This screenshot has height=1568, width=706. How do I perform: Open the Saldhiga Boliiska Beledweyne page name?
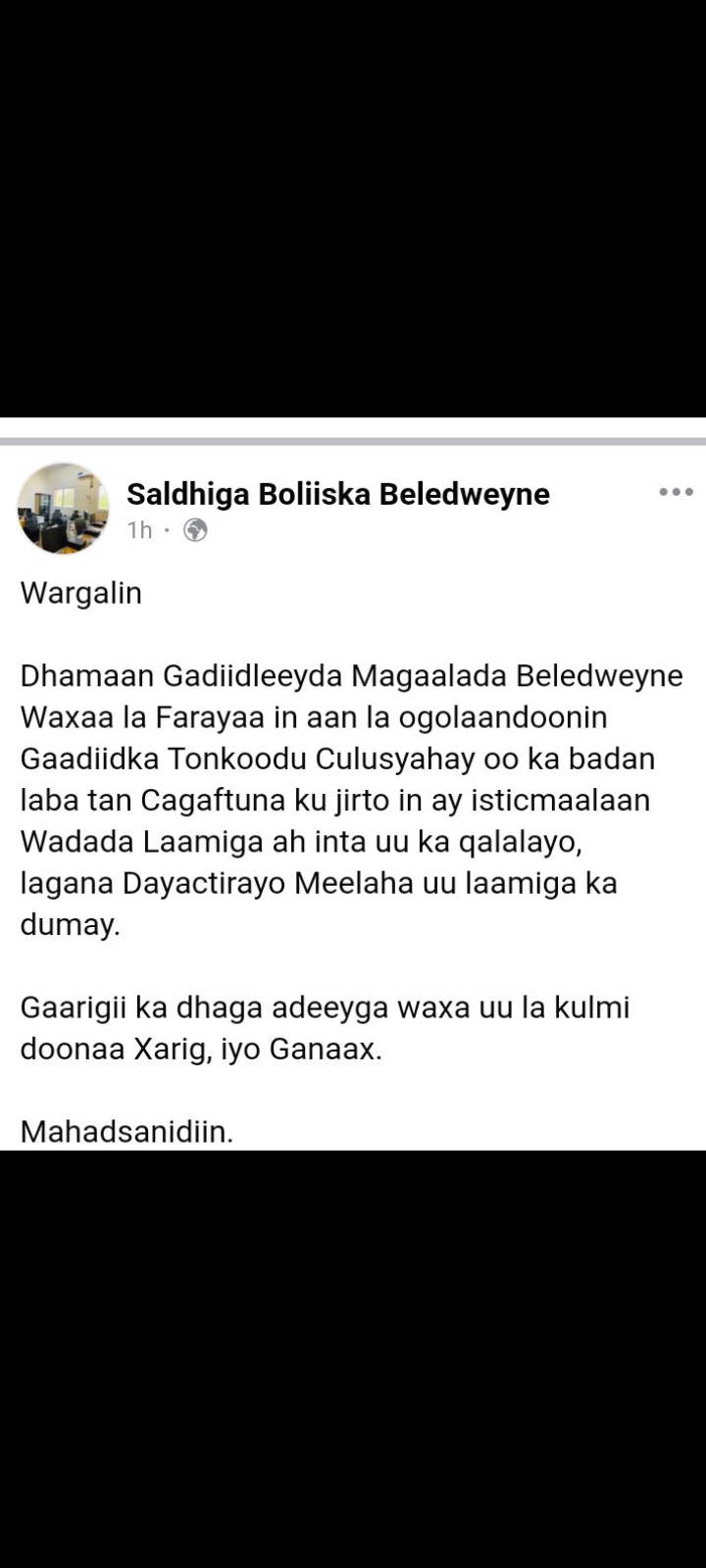tap(338, 494)
